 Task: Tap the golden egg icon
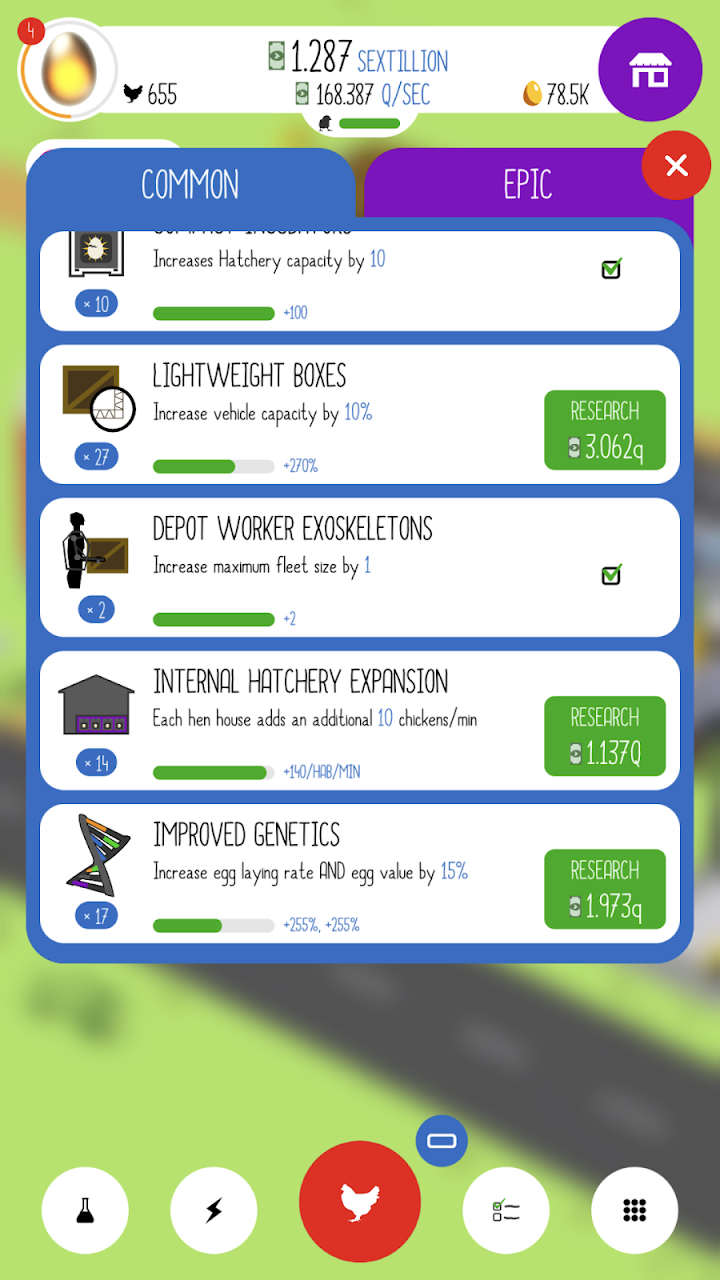(69, 69)
